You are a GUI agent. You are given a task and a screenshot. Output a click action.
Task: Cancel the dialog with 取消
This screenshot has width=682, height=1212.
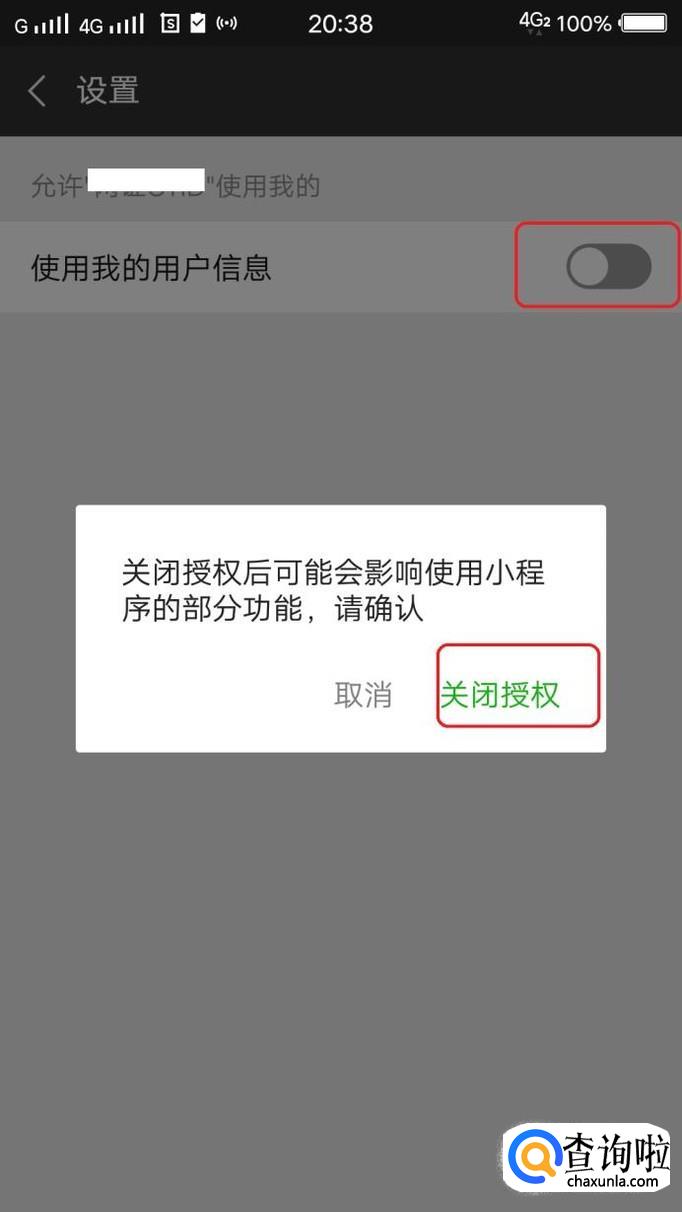(x=363, y=695)
